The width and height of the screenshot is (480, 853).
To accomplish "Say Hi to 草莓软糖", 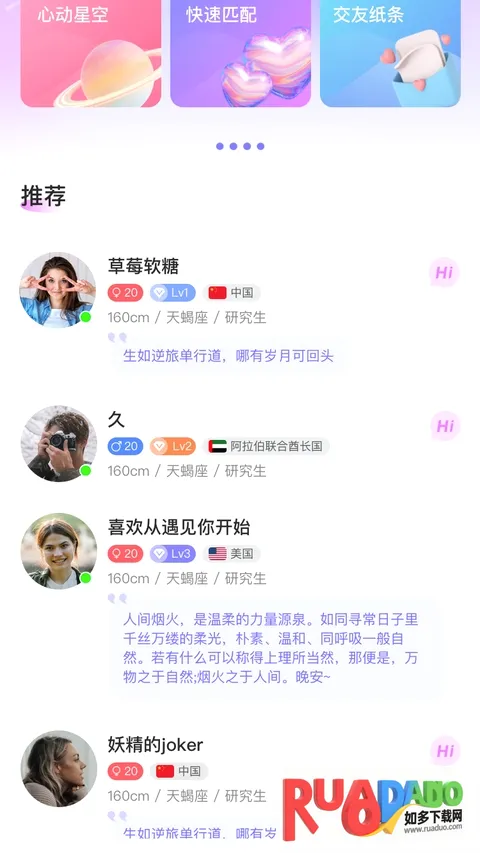I will [x=444, y=272].
